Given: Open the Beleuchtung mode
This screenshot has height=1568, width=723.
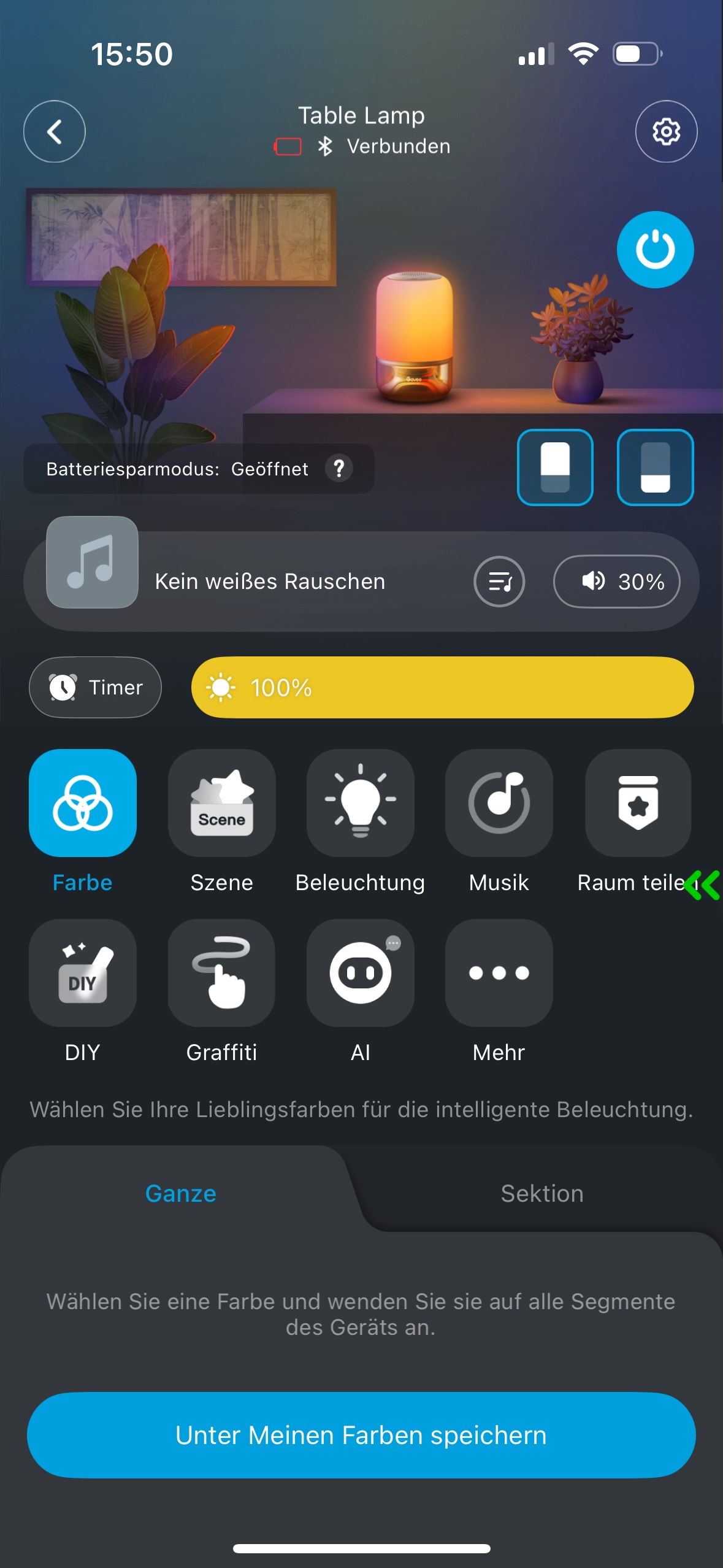Looking at the screenshot, I should (x=360, y=804).
